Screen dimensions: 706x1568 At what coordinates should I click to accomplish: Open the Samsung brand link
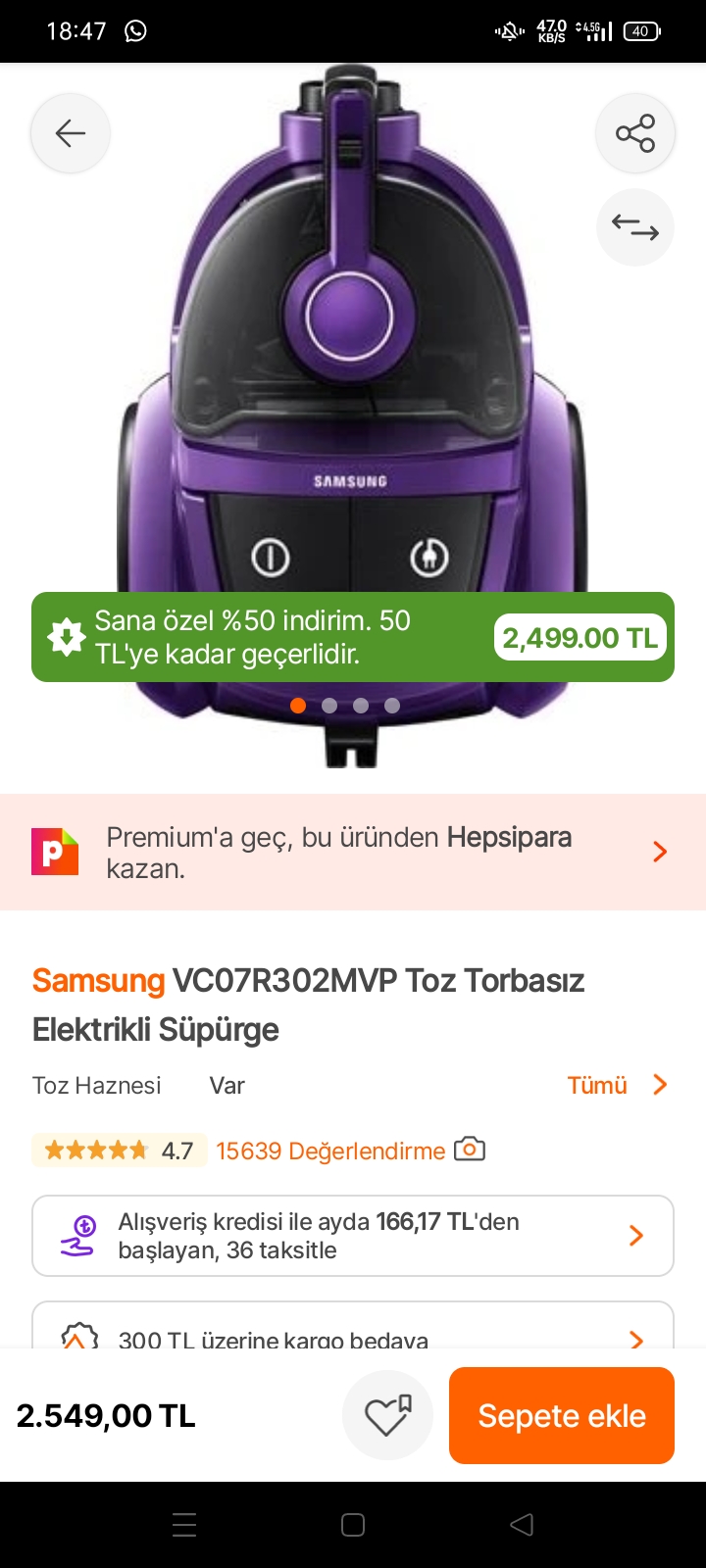[98, 980]
